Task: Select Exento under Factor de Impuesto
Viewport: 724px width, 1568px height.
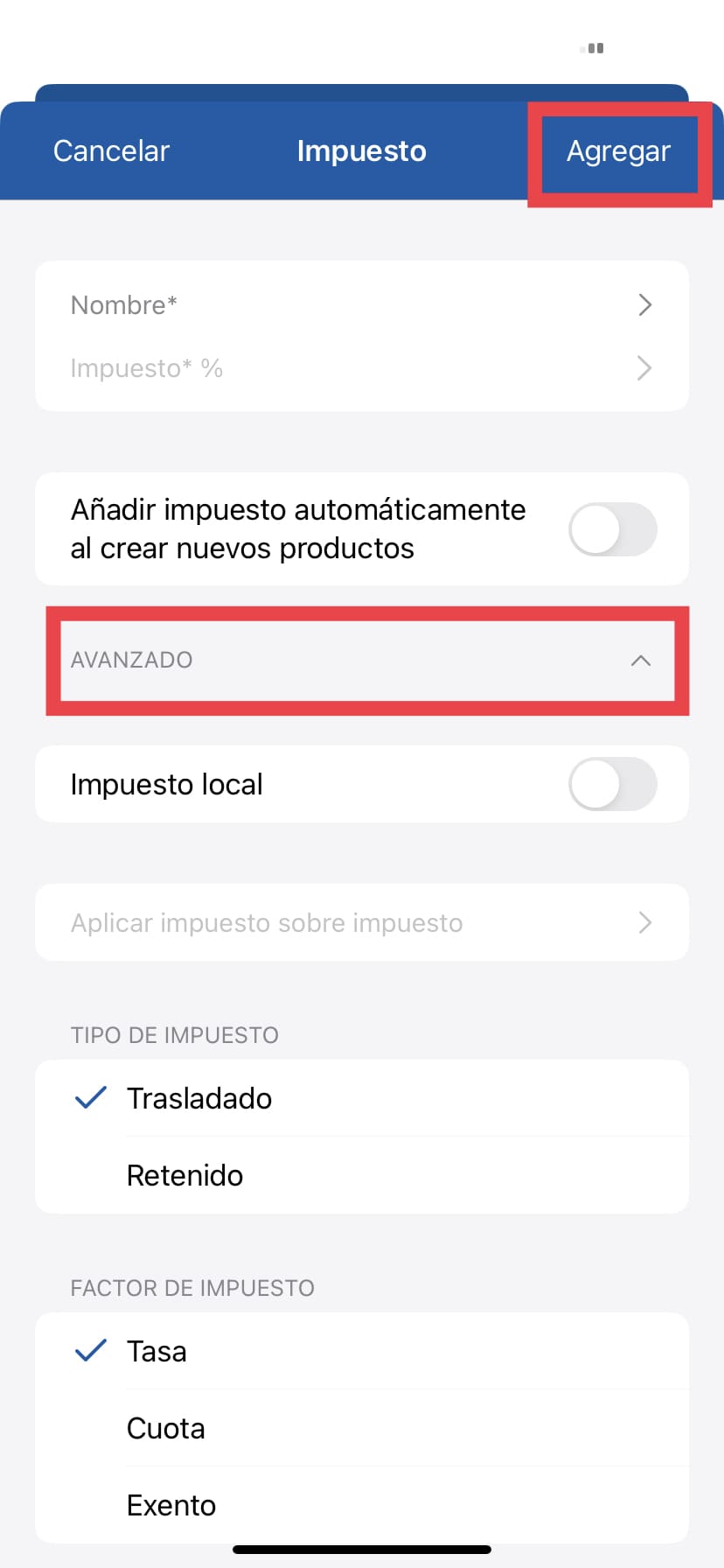Action: (171, 1504)
